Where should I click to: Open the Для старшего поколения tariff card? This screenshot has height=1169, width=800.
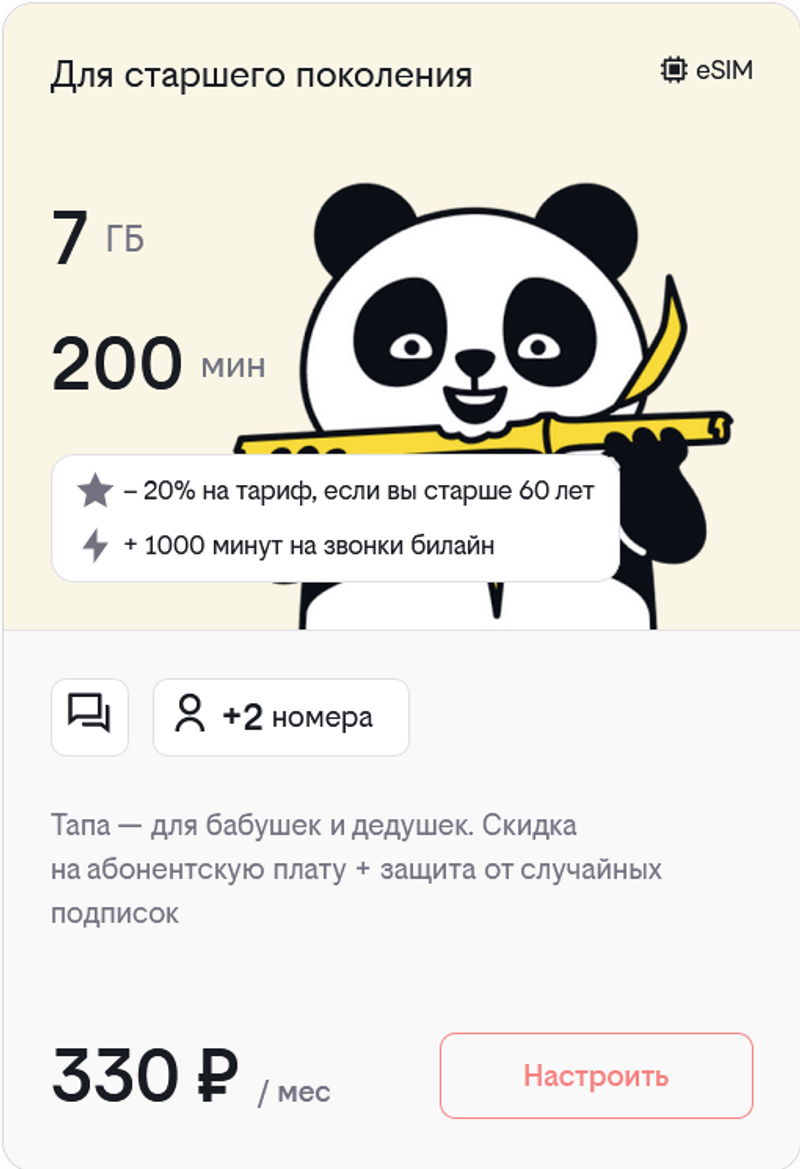261,76
